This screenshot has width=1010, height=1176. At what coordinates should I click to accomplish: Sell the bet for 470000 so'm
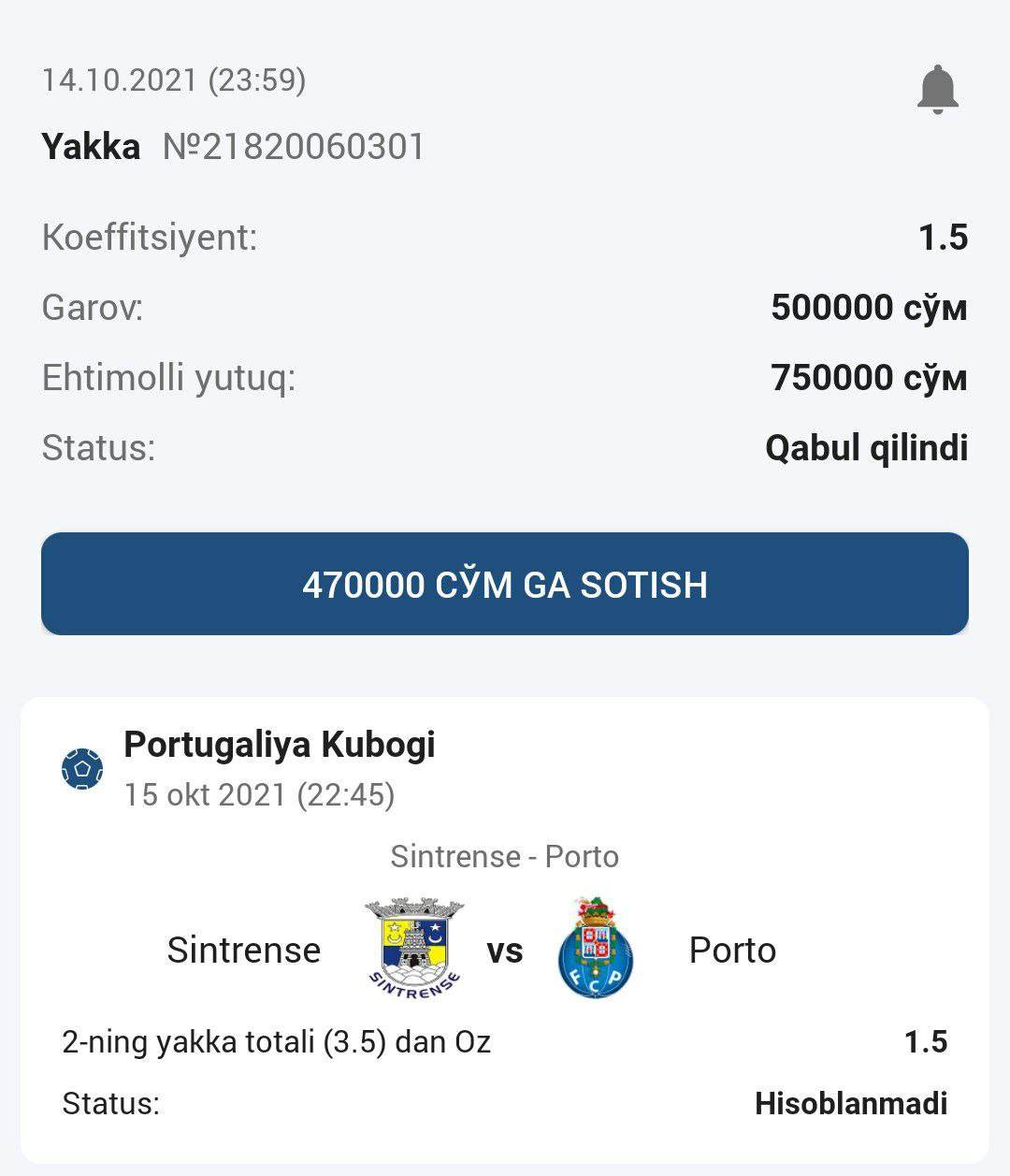pyautogui.click(x=505, y=584)
